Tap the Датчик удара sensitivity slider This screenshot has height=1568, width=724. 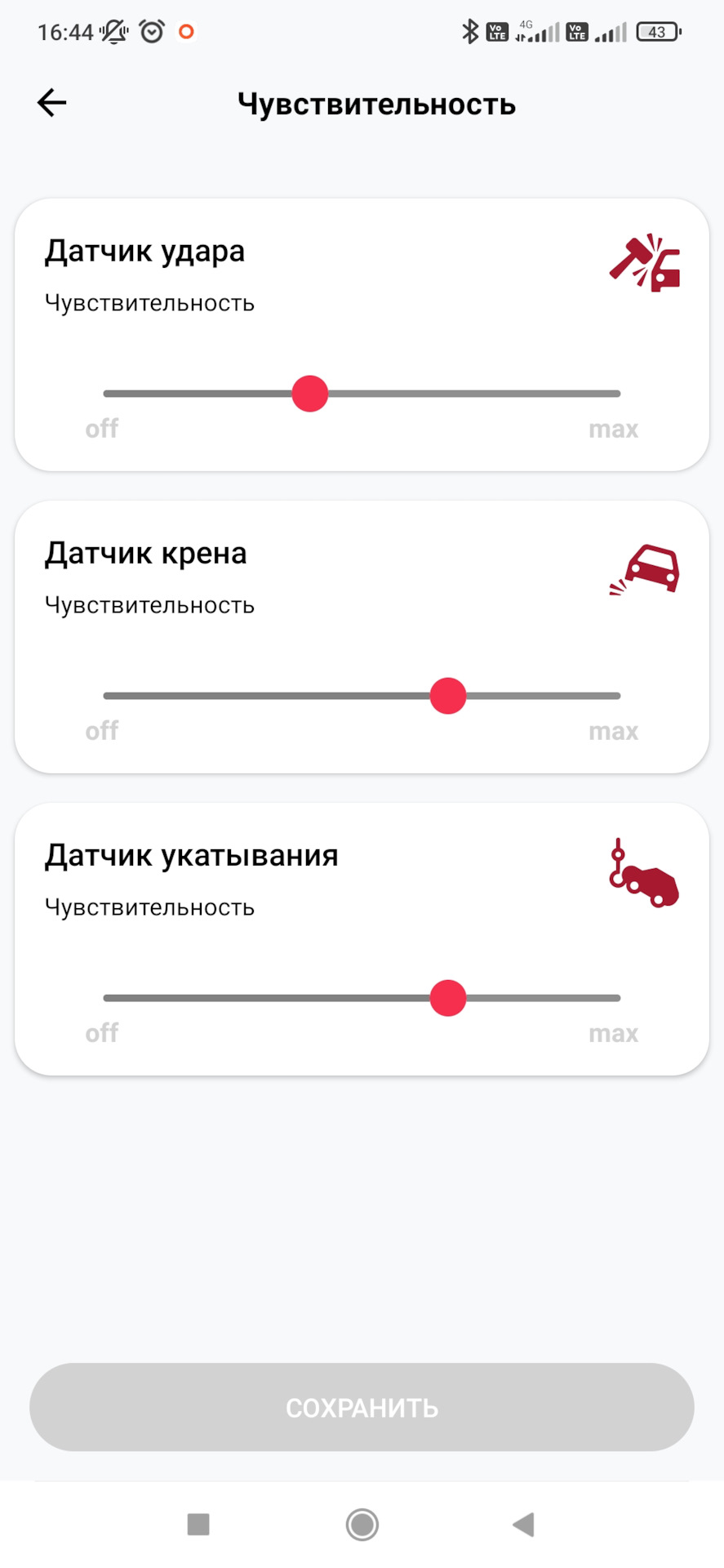(310, 394)
